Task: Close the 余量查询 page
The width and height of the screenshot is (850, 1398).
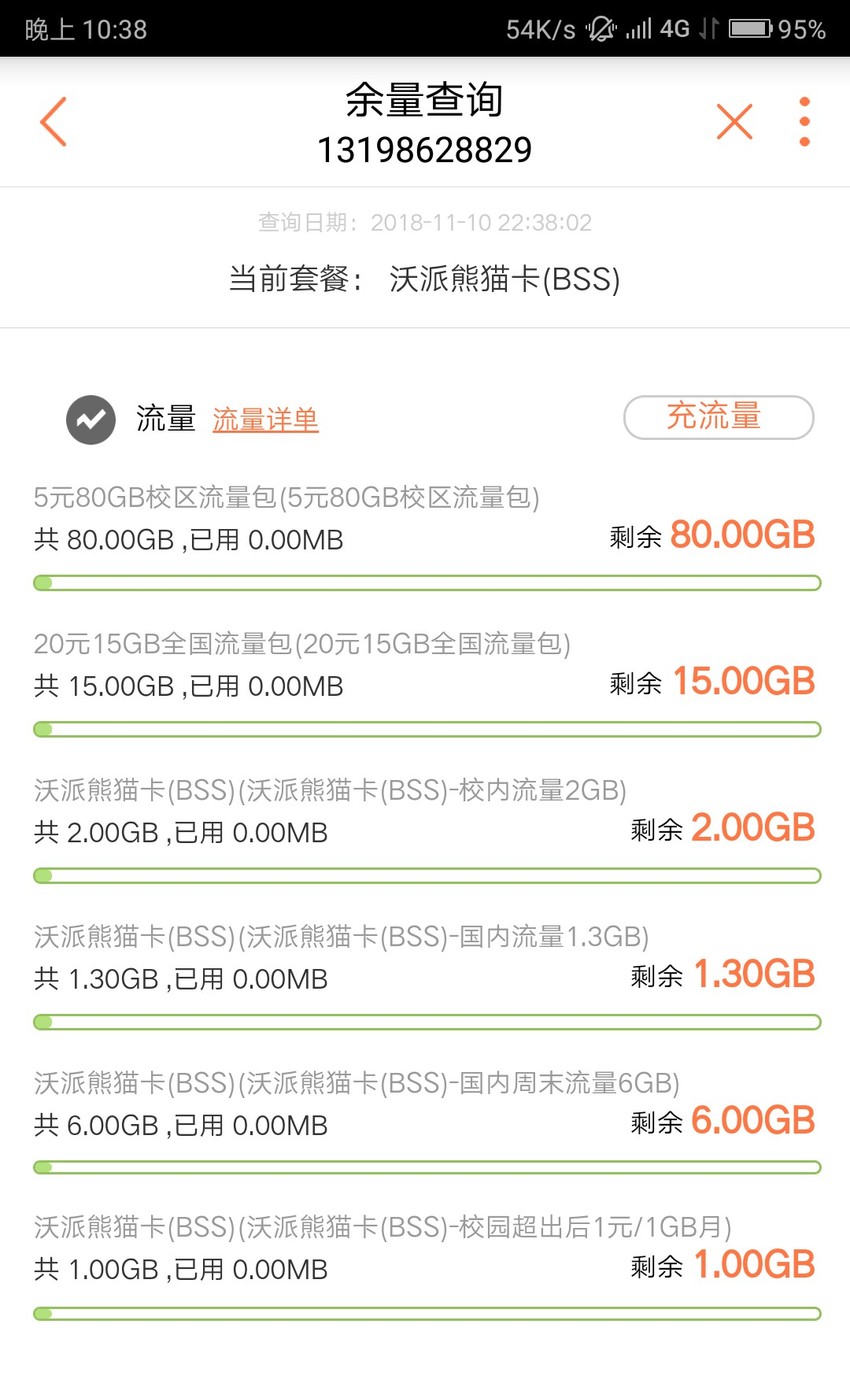Action: [x=734, y=122]
